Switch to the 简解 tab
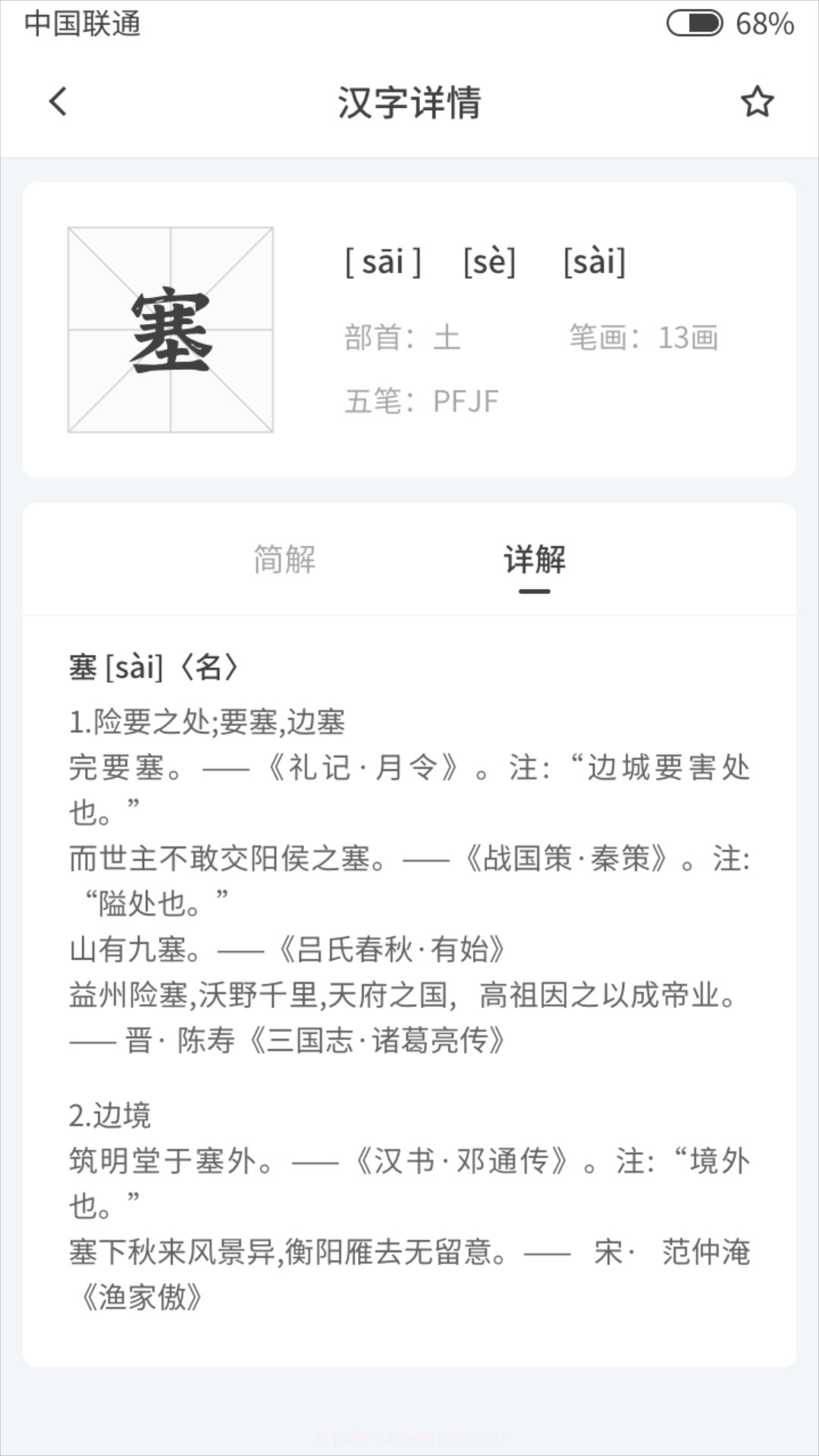Viewport: 819px width, 1456px height. (284, 560)
